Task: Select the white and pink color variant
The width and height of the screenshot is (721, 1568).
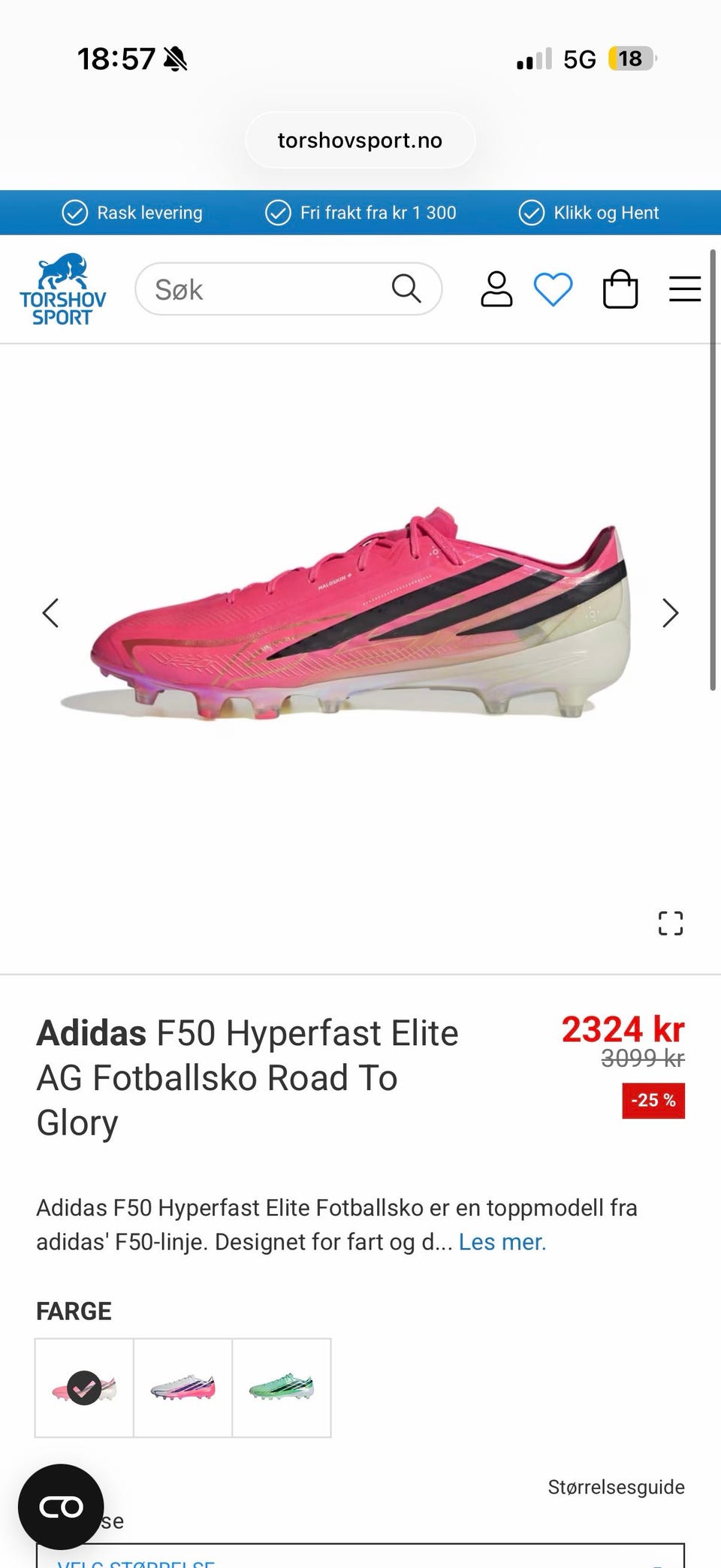Action: (183, 1388)
